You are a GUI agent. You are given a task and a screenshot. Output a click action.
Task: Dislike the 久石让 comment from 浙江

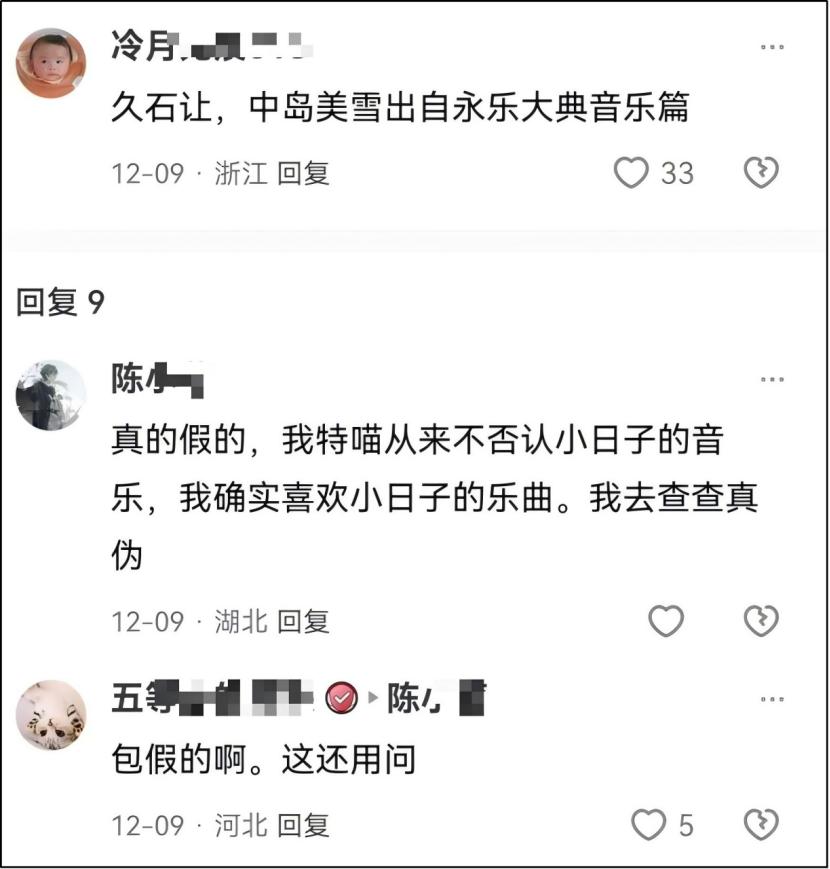coord(762,173)
